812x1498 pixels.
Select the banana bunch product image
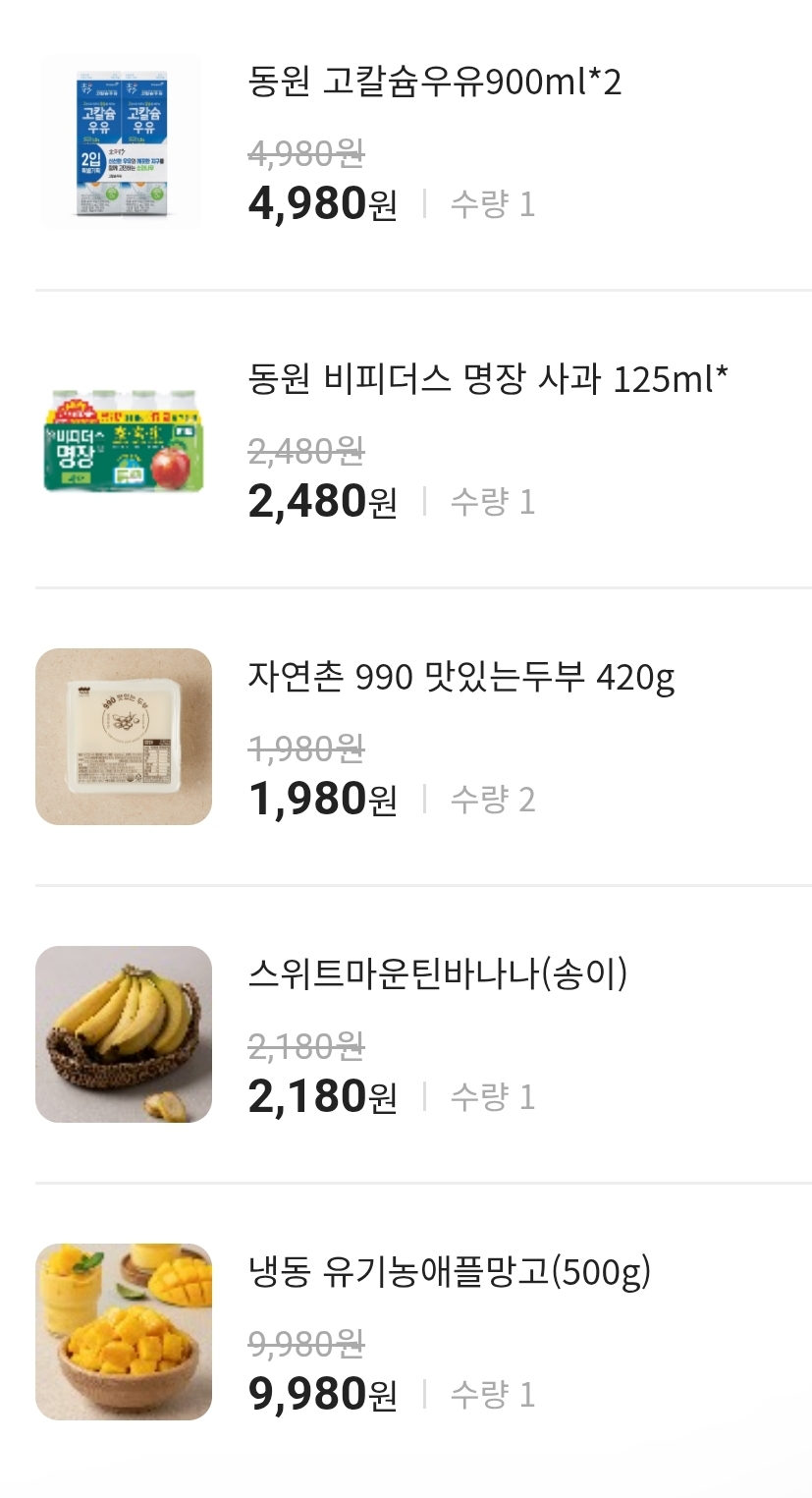click(x=123, y=1033)
